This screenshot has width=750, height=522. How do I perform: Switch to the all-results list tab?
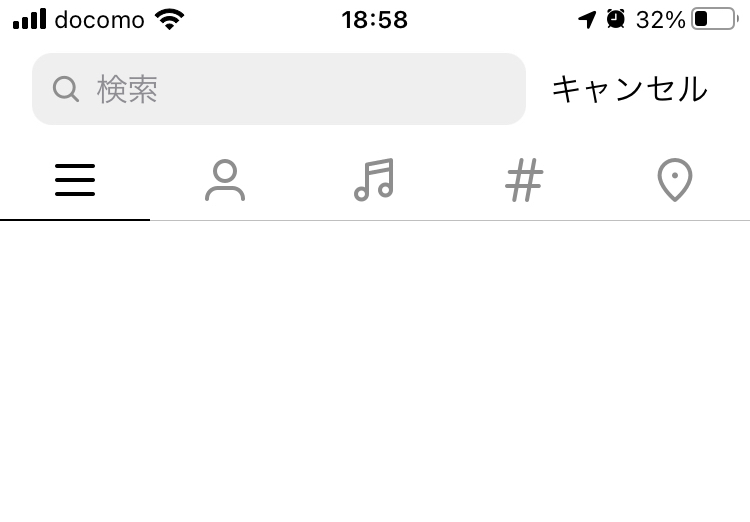[75, 180]
